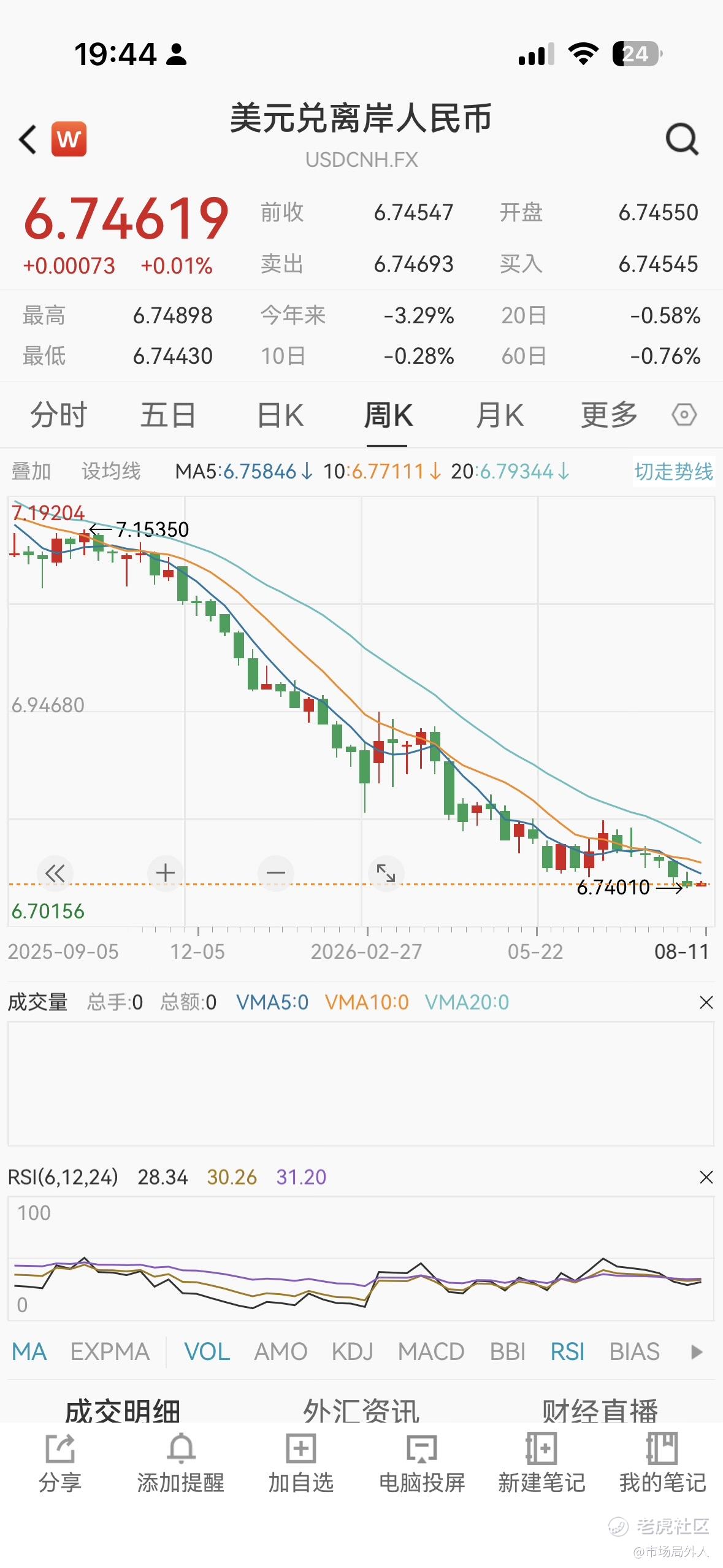Switch to the 分时 chart tab
Viewport: 723px width, 1568px height.
pos(59,415)
